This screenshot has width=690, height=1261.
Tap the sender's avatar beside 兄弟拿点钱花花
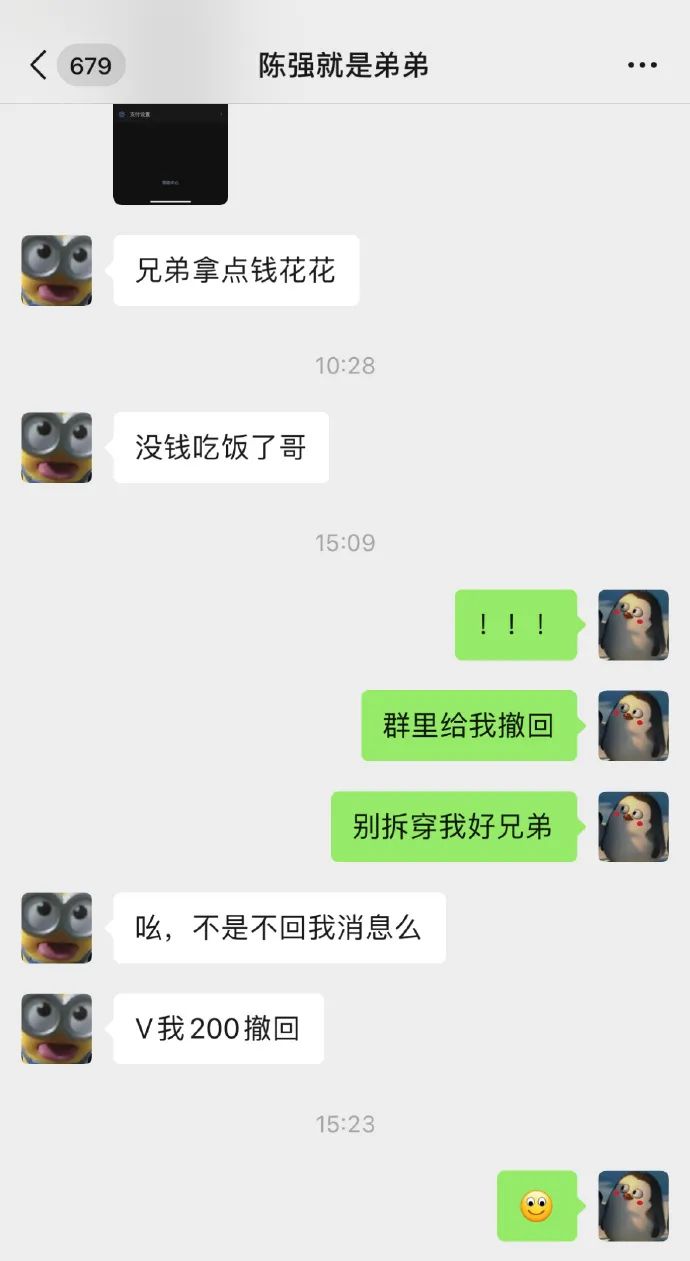click(56, 270)
